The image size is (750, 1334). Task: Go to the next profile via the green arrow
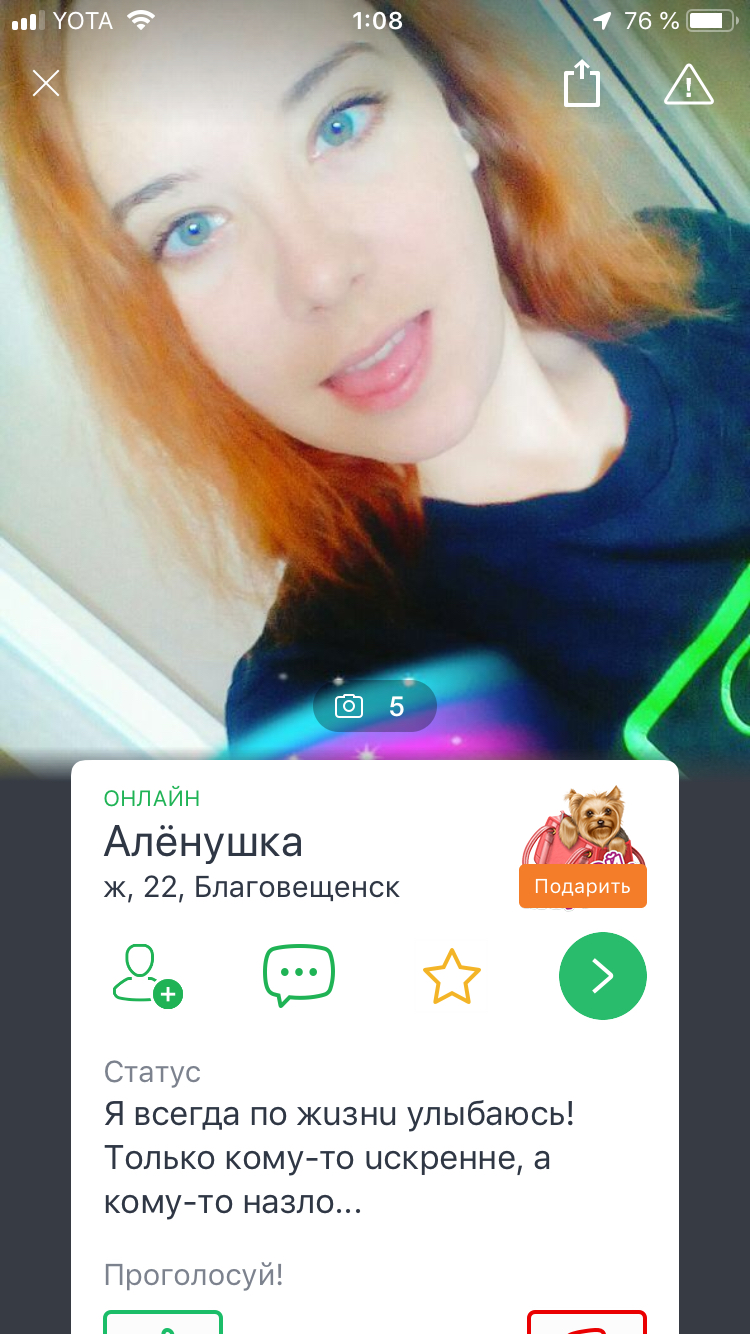pos(602,977)
